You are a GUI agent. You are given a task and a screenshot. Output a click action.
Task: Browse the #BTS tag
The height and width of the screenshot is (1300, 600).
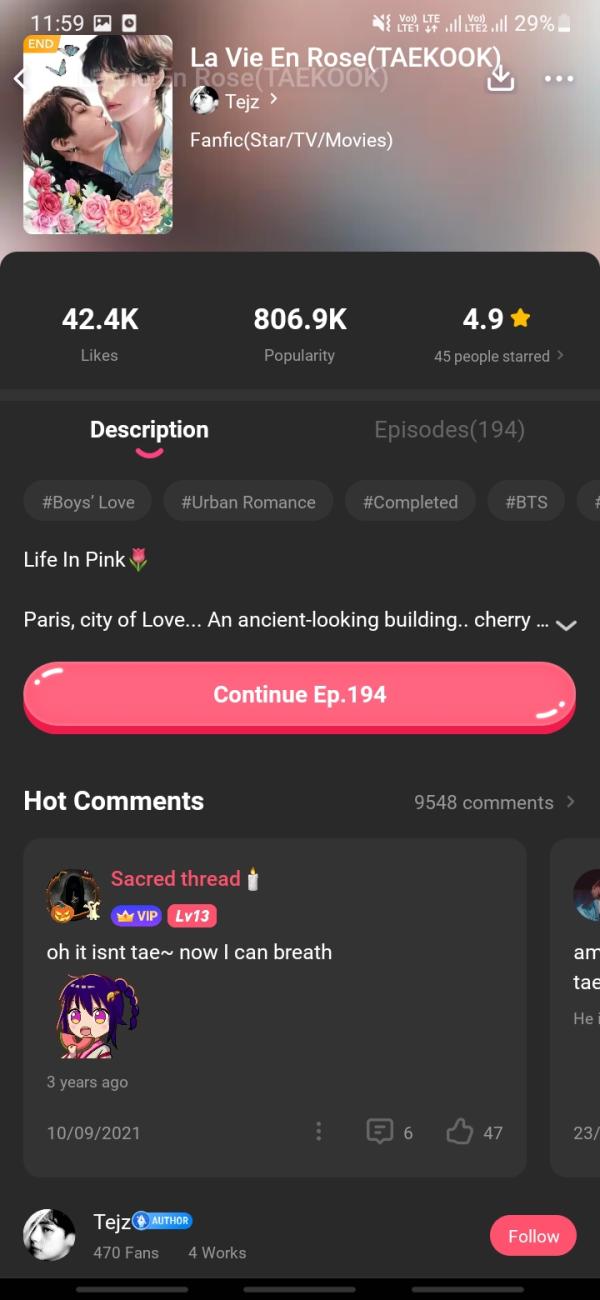526,502
